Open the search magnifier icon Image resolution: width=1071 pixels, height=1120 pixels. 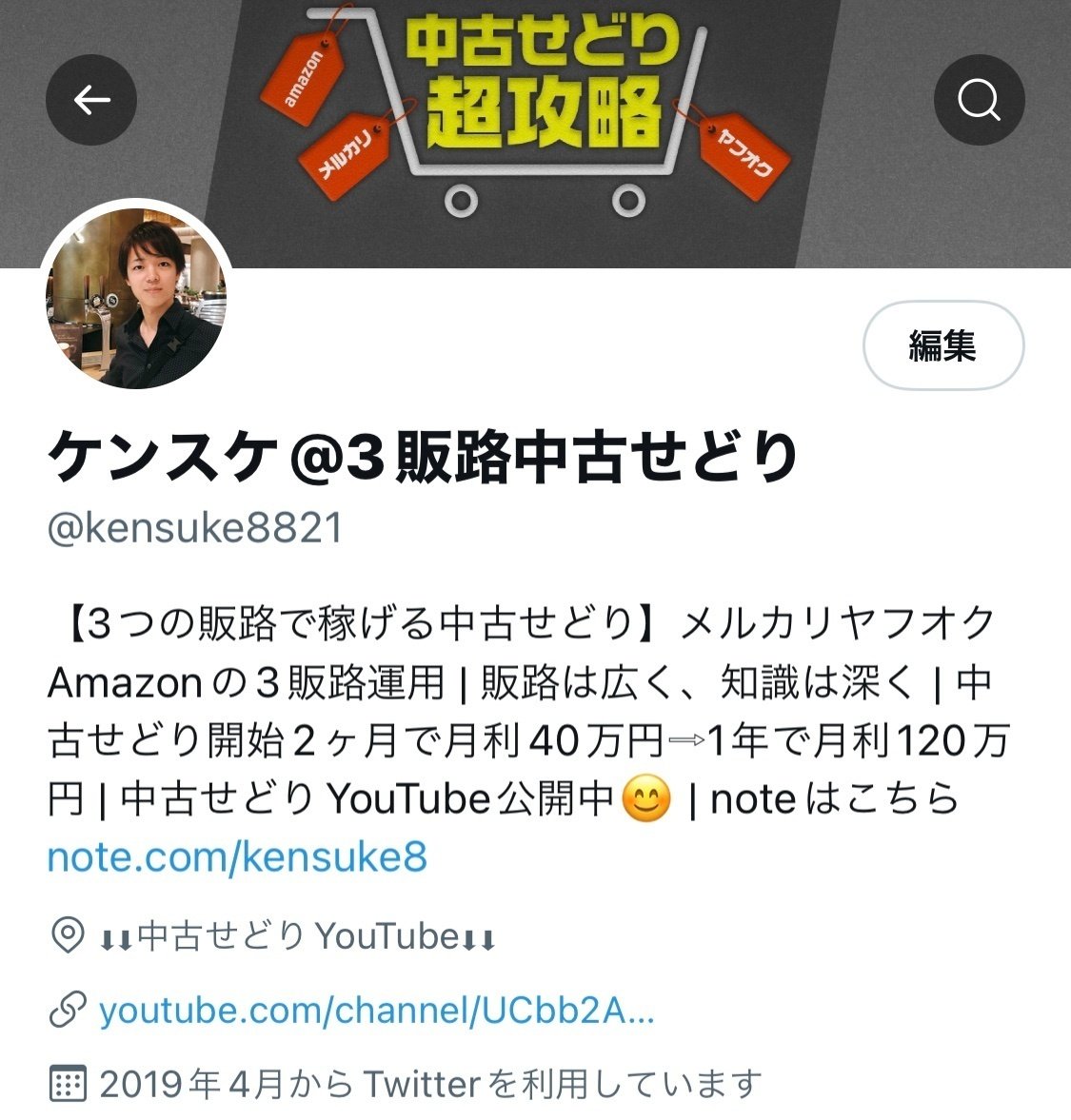[x=979, y=100]
